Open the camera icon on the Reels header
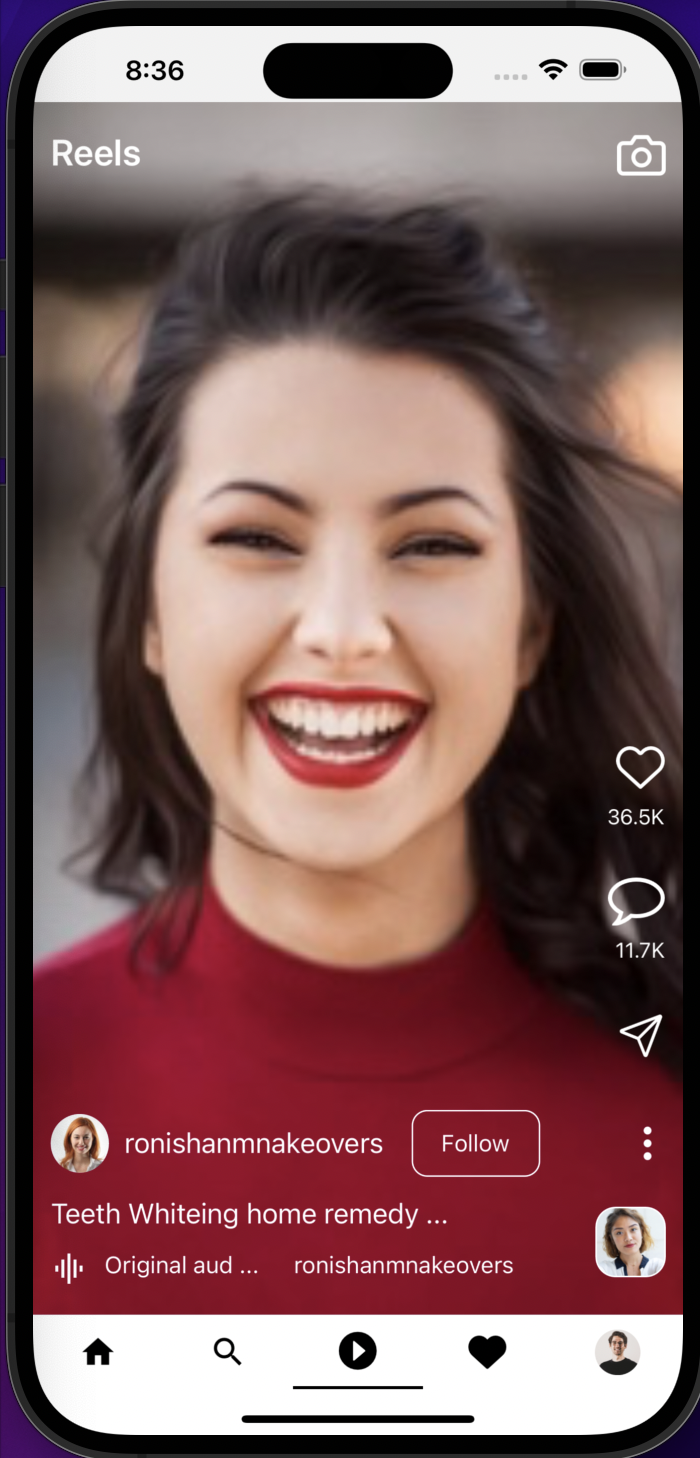This screenshot has width=700, height=1458. (x=641, y=156)
